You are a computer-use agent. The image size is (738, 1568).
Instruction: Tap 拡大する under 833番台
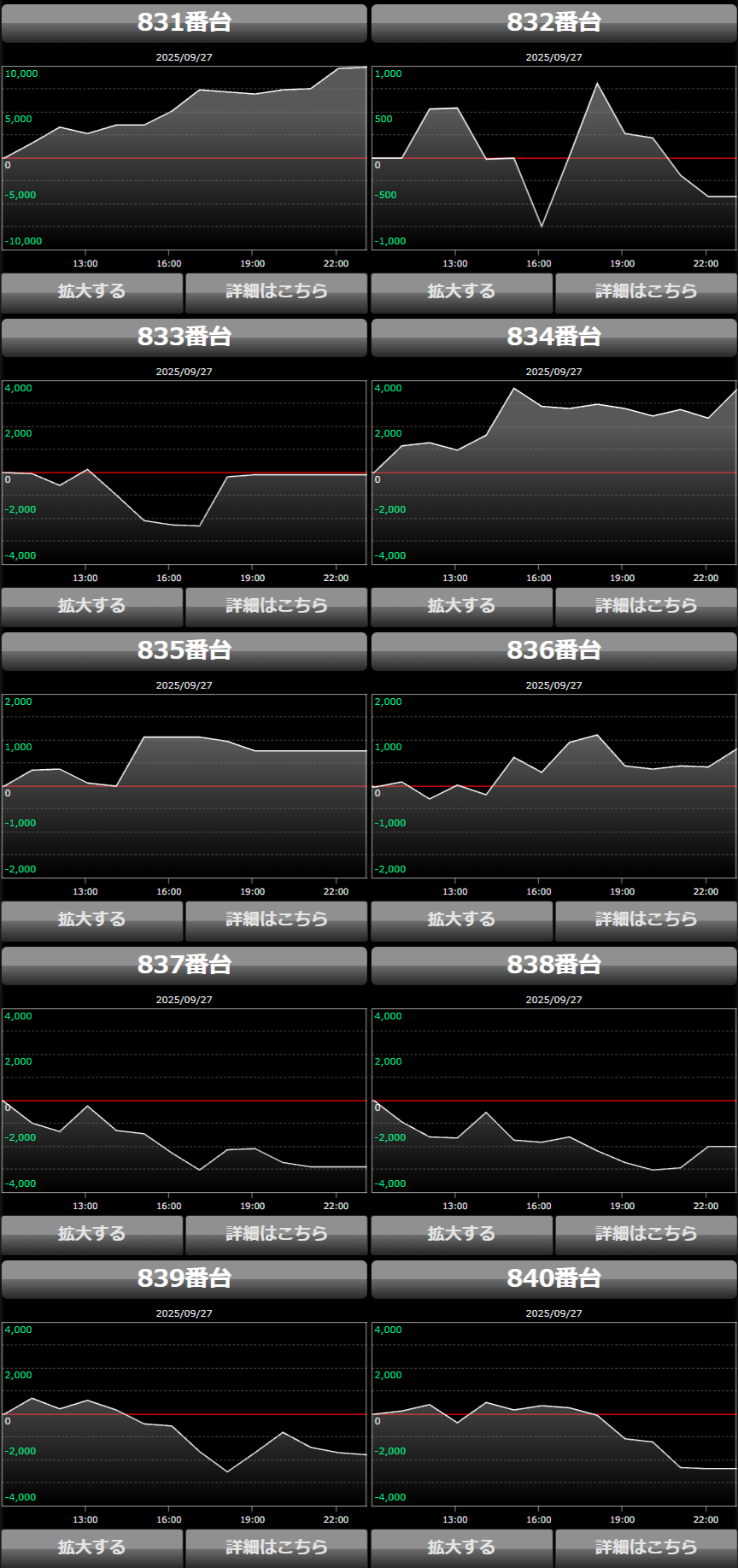(92, 606)
